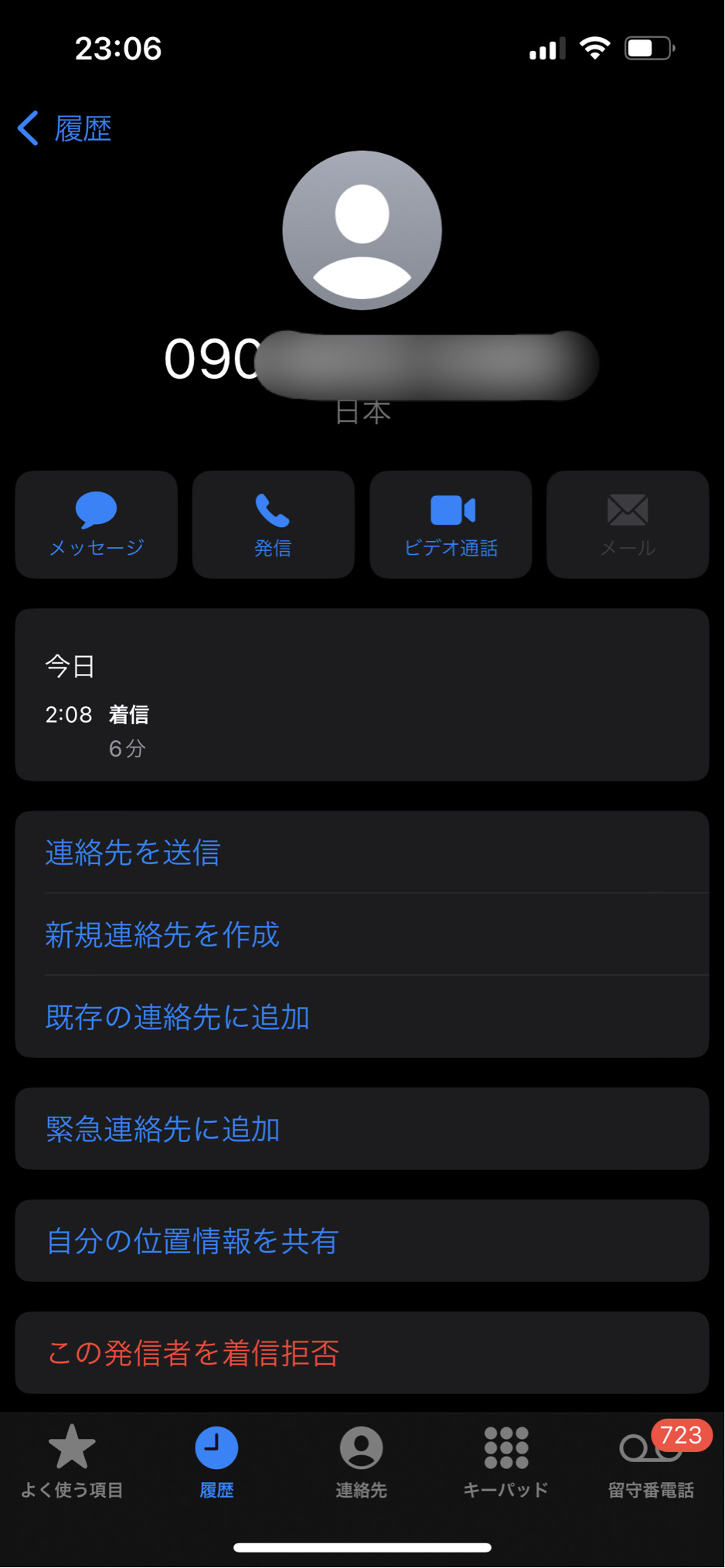Open the キーパッド tab

click(505, 1461)
